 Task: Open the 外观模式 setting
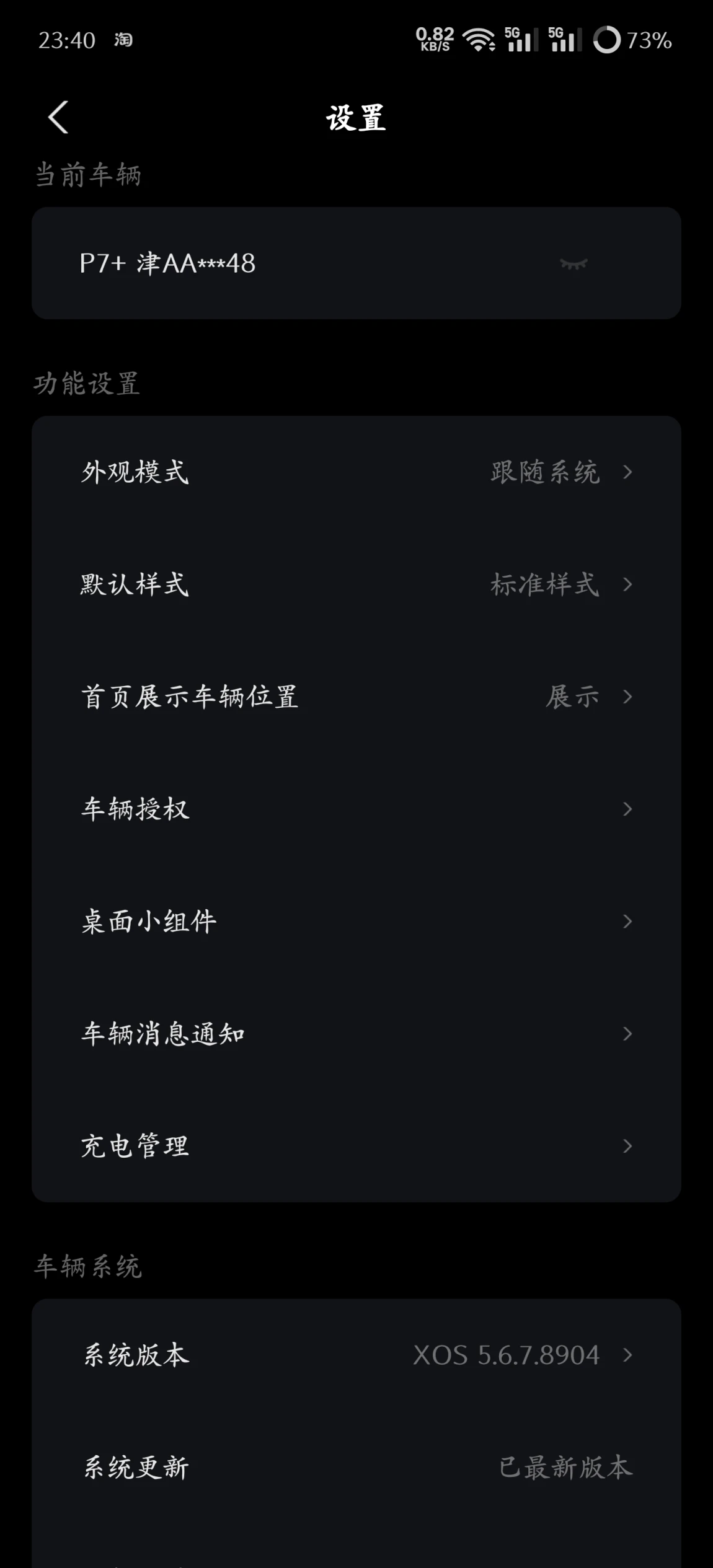pyautogui.click(x=356, y=472)
